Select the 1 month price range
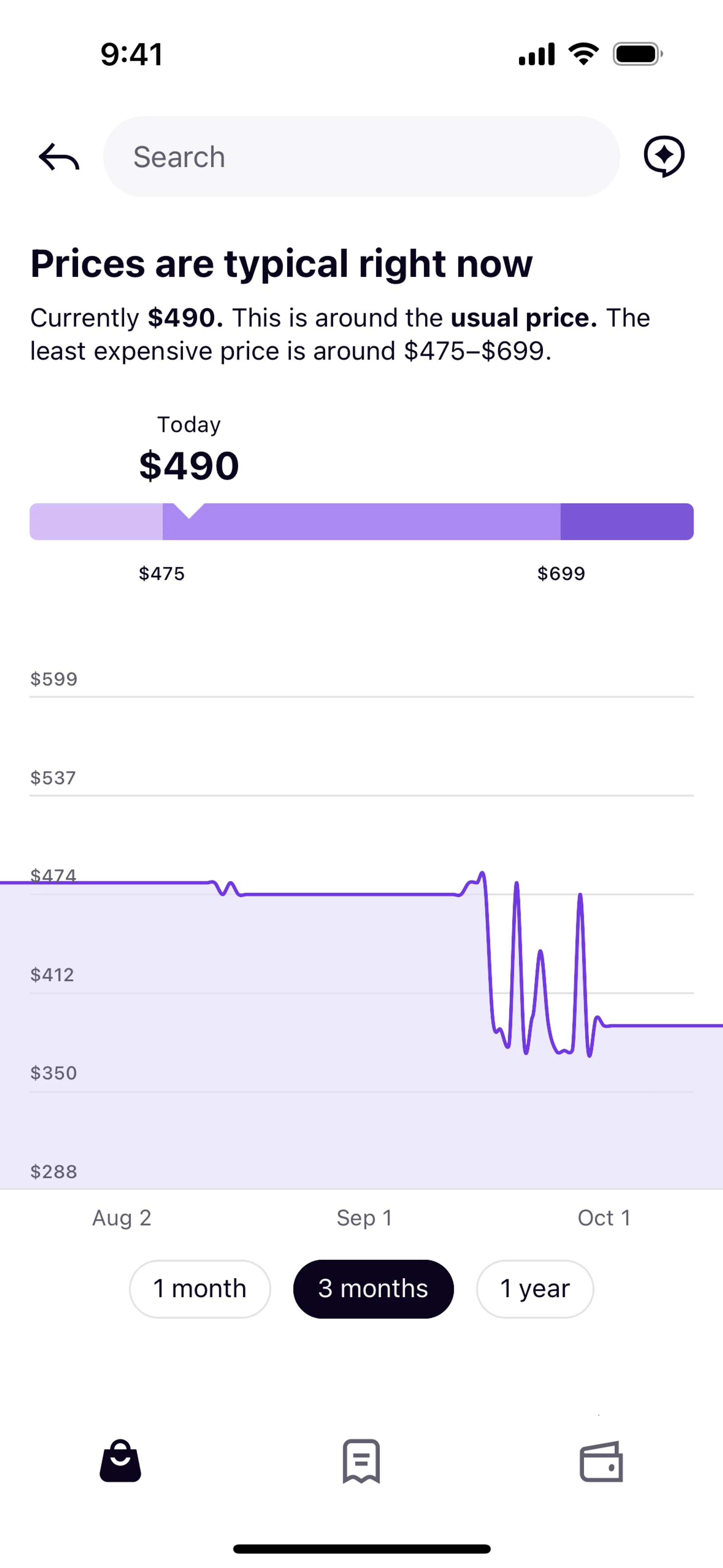The height and width of the screenshot is (1568, 723). 200,1288
